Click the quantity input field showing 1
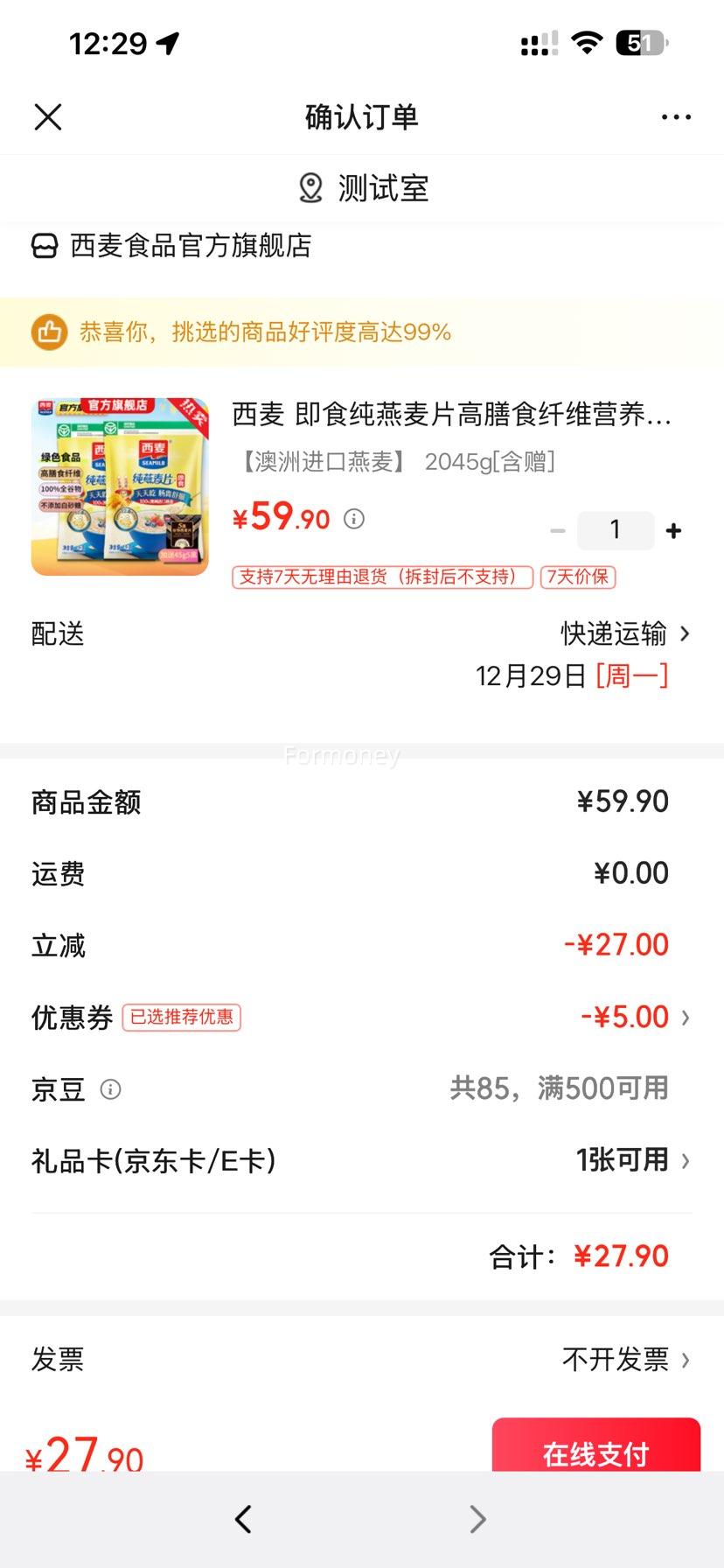The width and height of the screenshot is (724, 1568). tap(616, 529)
